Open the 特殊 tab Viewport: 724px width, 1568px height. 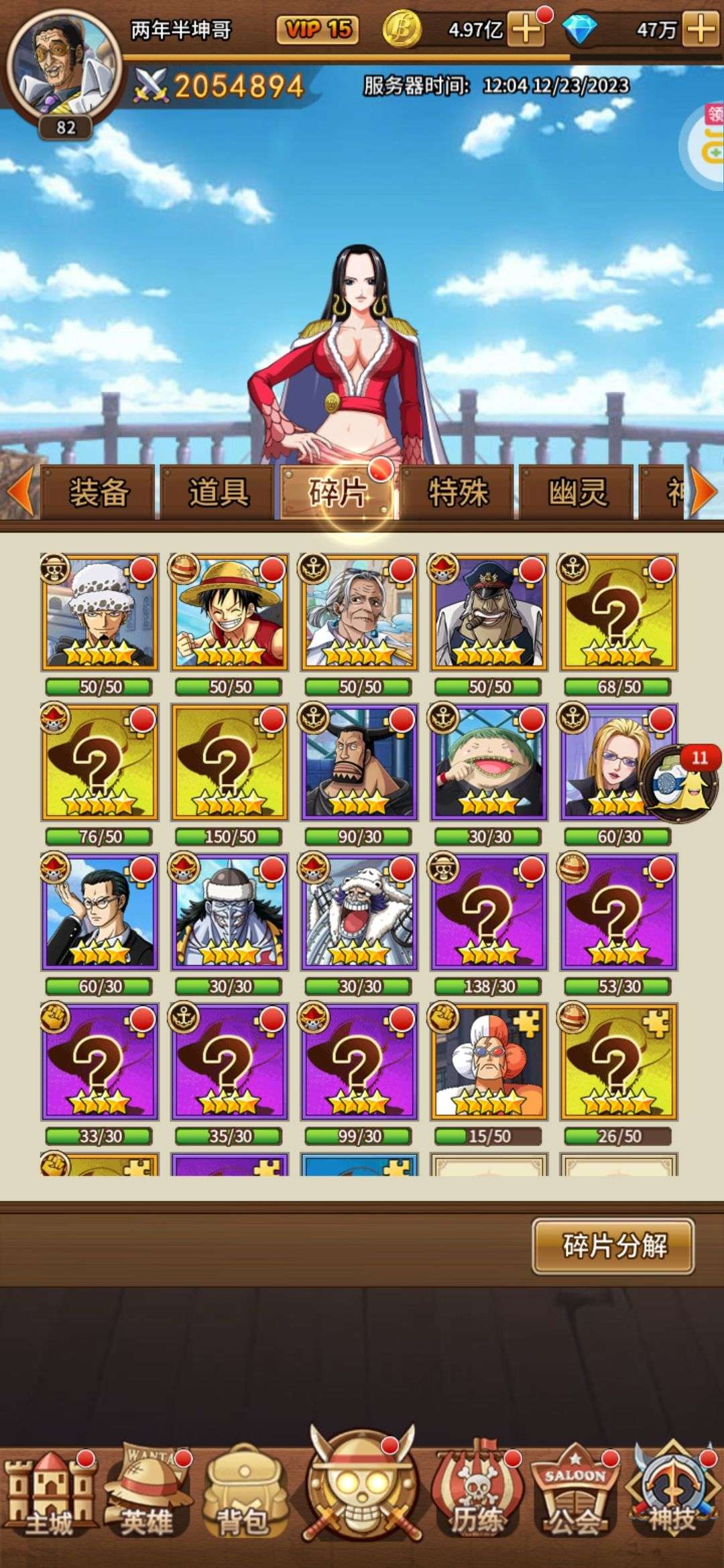click(x=458, y=493)
